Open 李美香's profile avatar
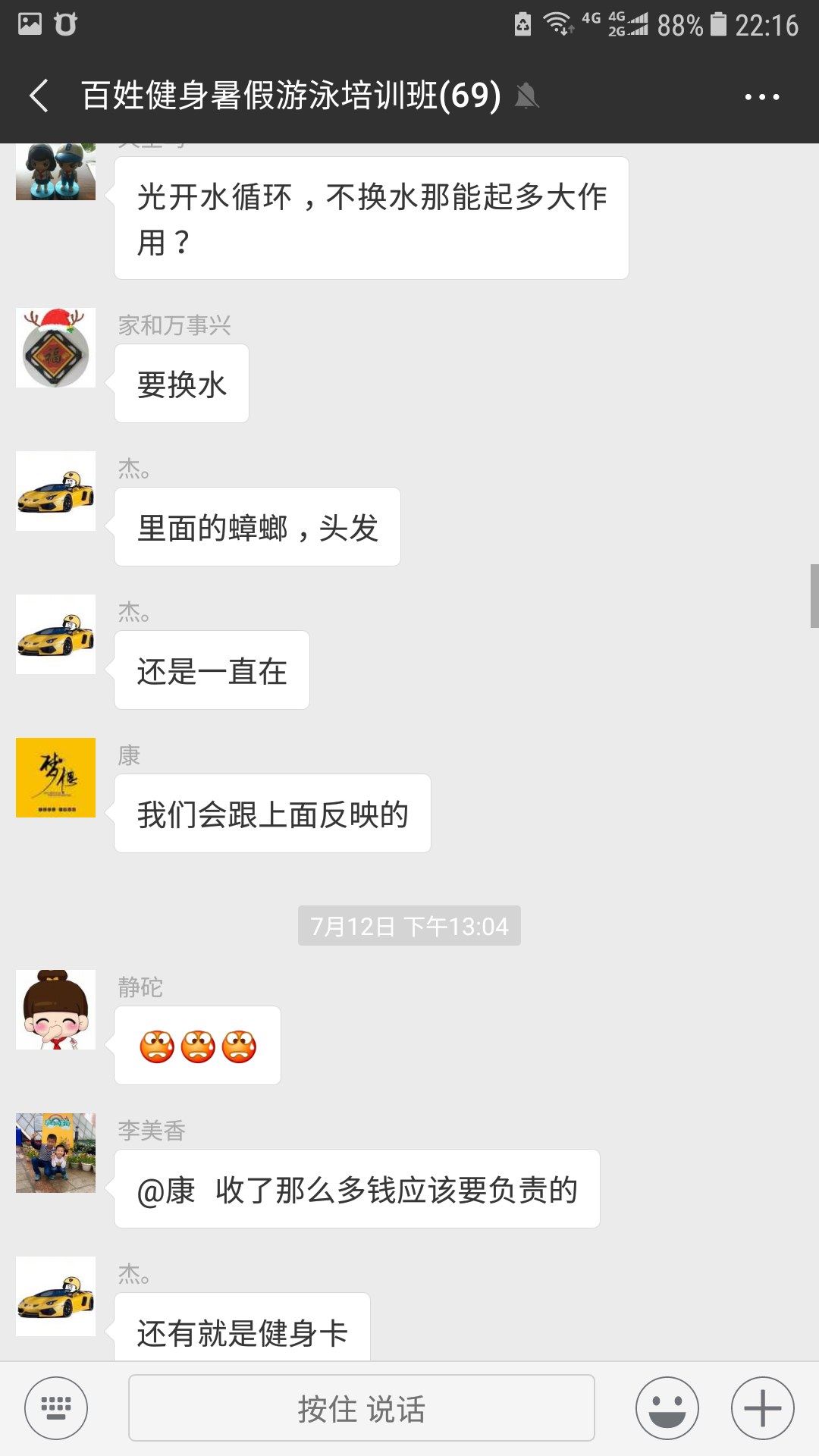The width and height of the screenshot is (819, 1456). pos(55,1153)
